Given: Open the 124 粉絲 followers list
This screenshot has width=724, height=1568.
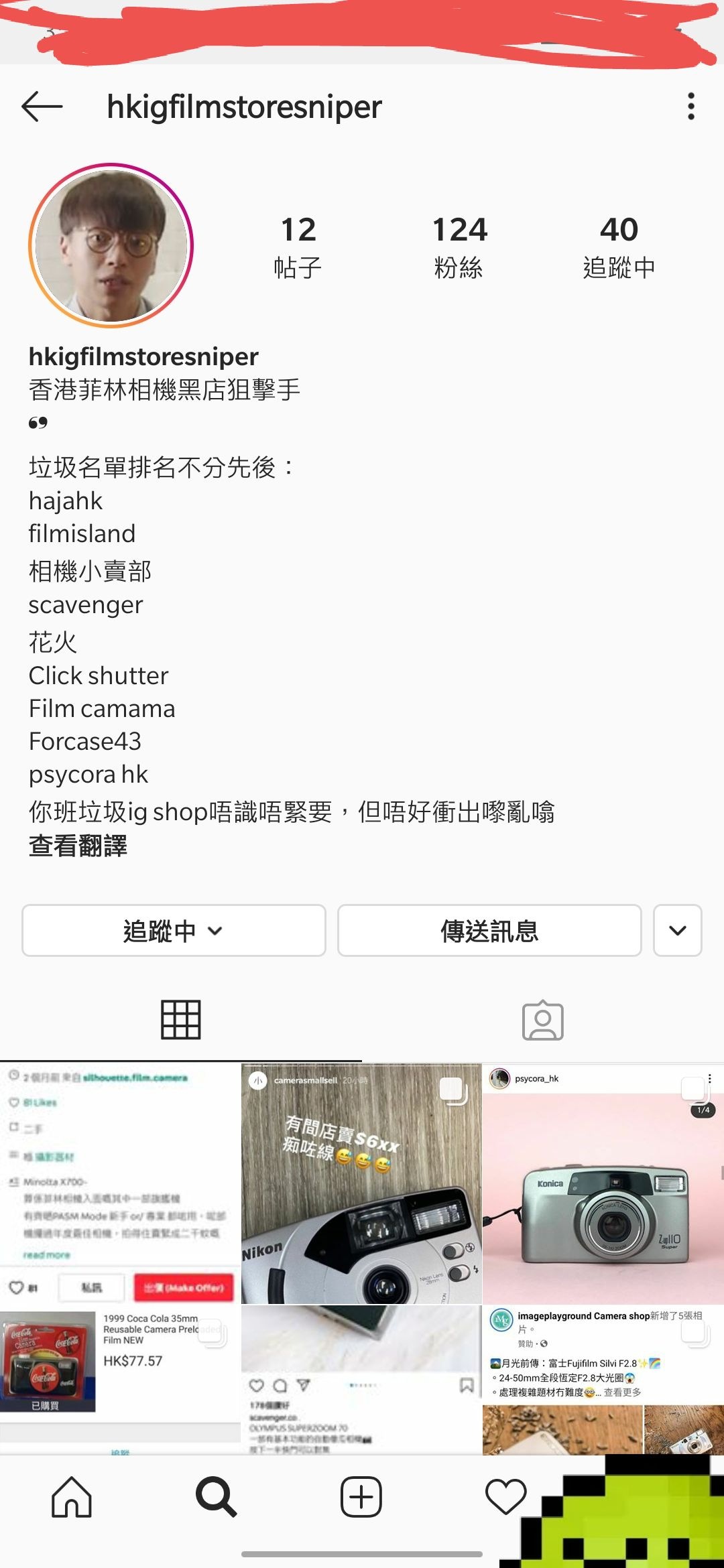Looking at the screenshot, I should 459,247.
